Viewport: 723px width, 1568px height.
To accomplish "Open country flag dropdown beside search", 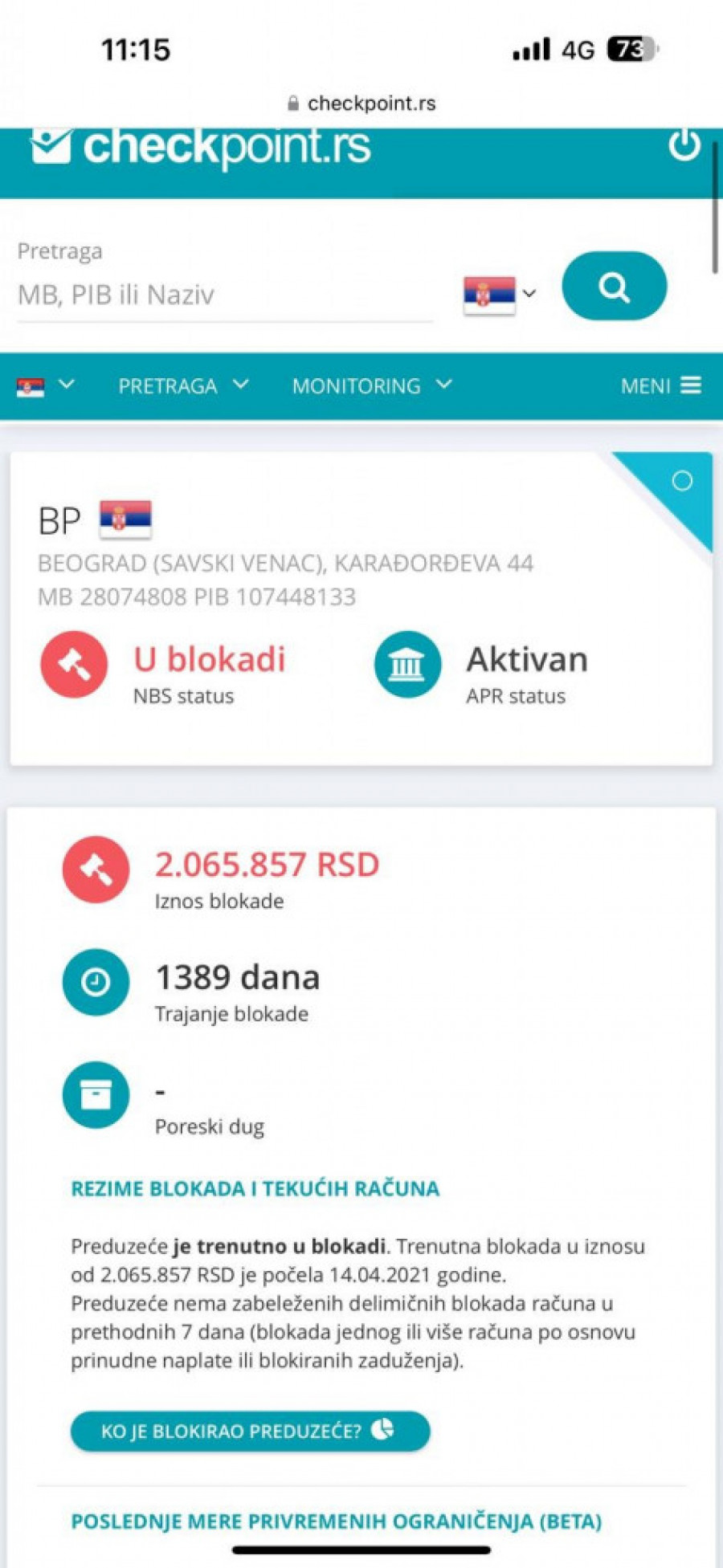I will coord(500,294).
